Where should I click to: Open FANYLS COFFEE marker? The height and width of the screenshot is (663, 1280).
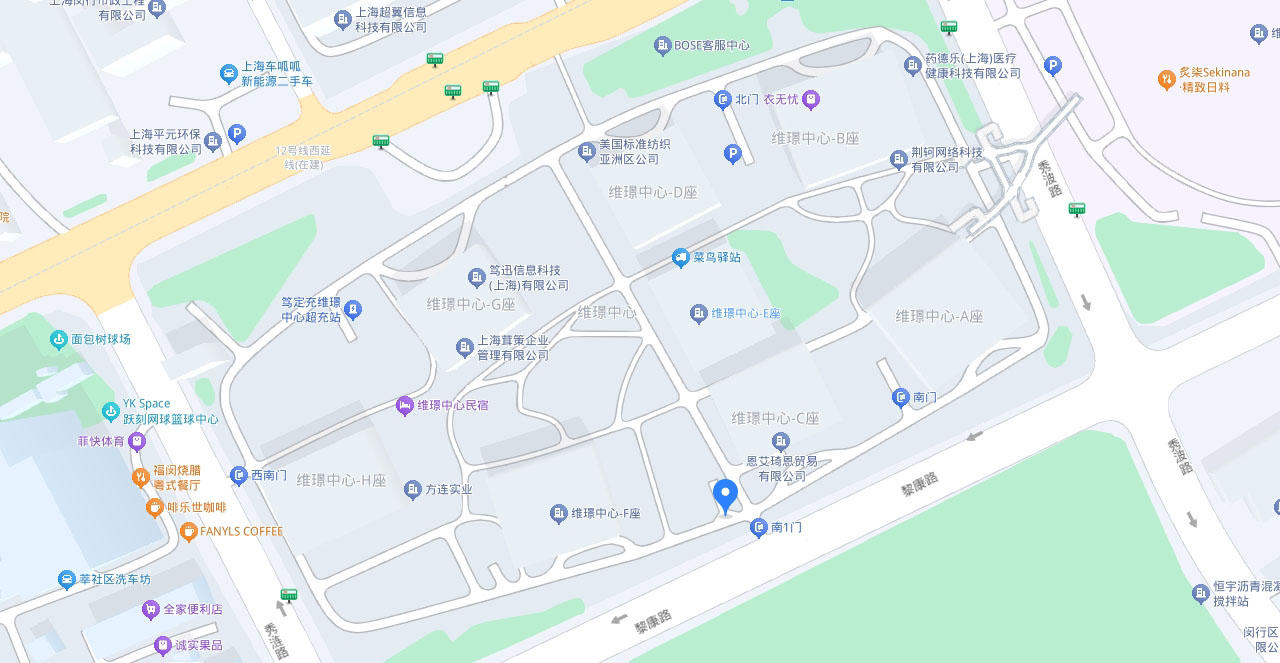(187, 531)
